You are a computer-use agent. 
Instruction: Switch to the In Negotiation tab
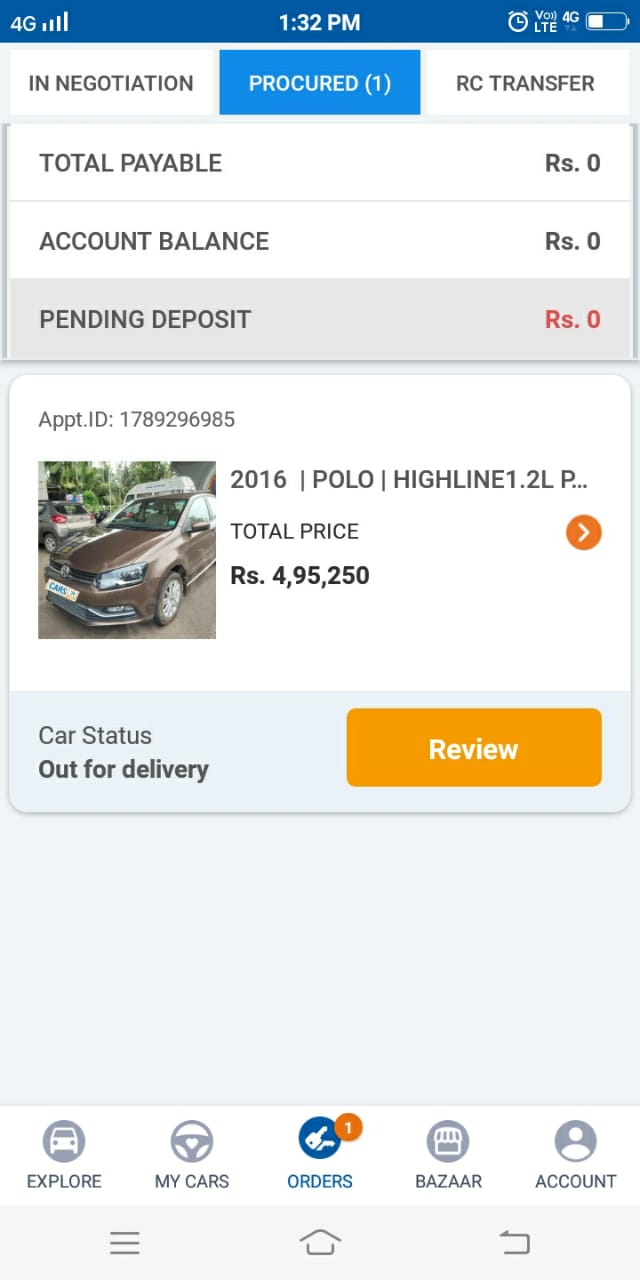(x=111, y=83)
